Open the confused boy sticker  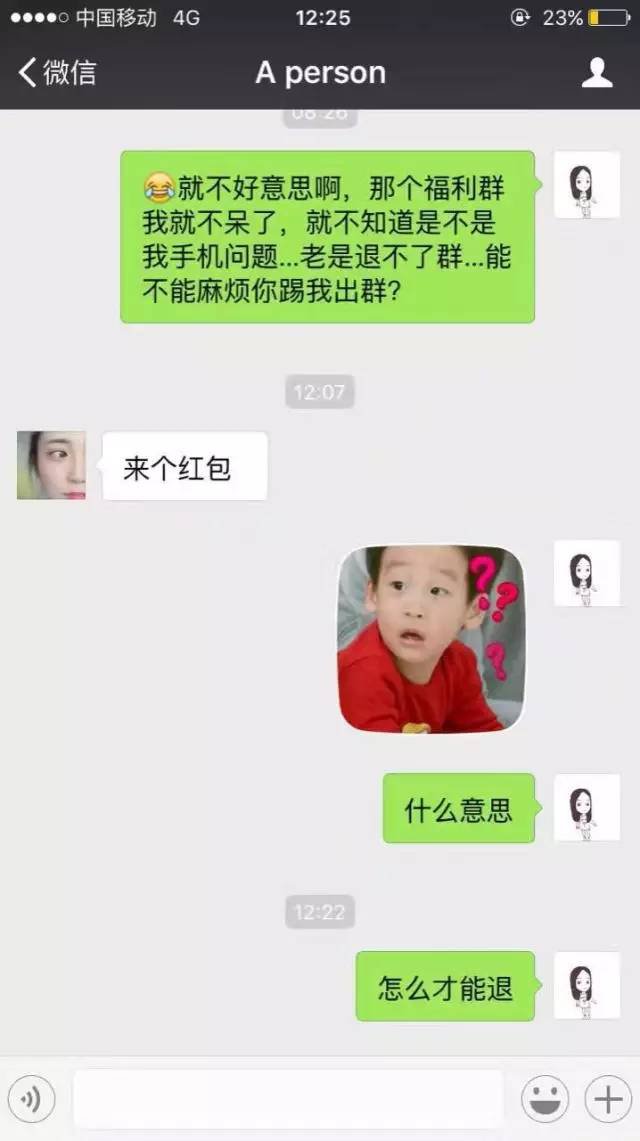[x=431, y=639]
